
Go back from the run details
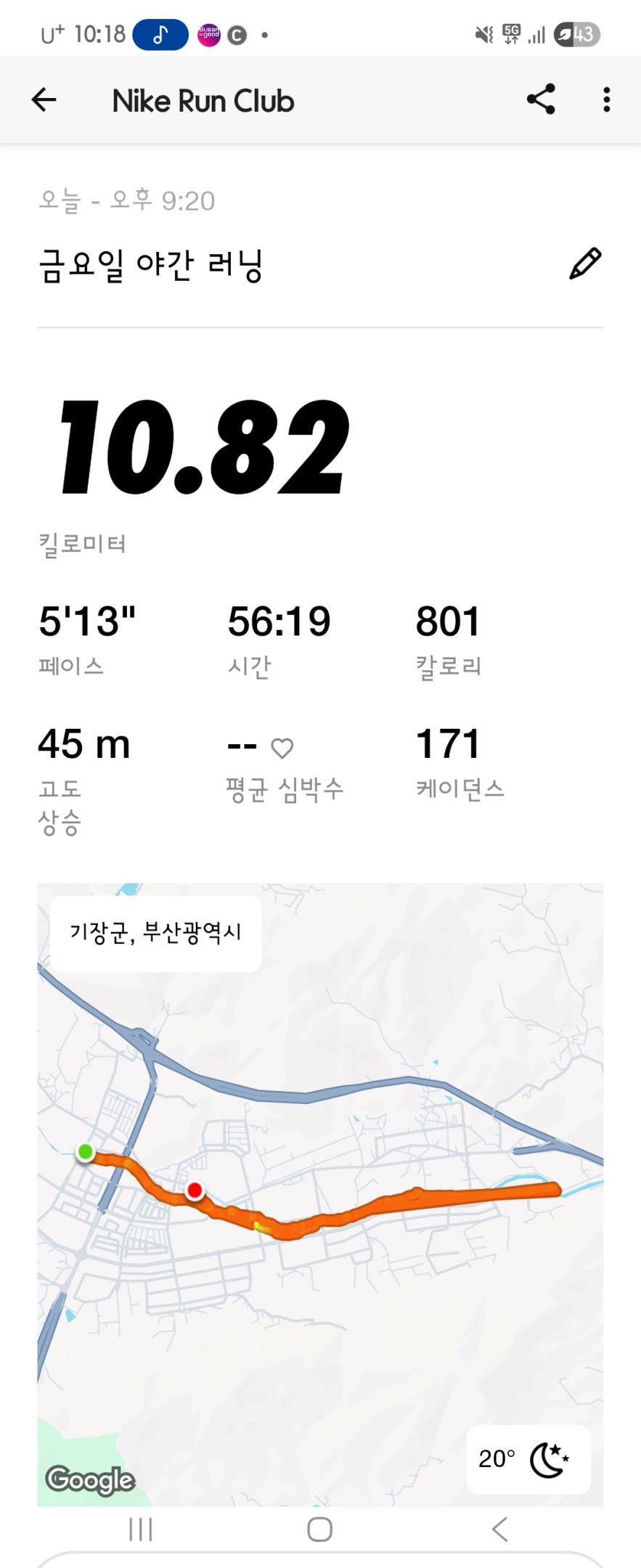(x=44, y=100)
